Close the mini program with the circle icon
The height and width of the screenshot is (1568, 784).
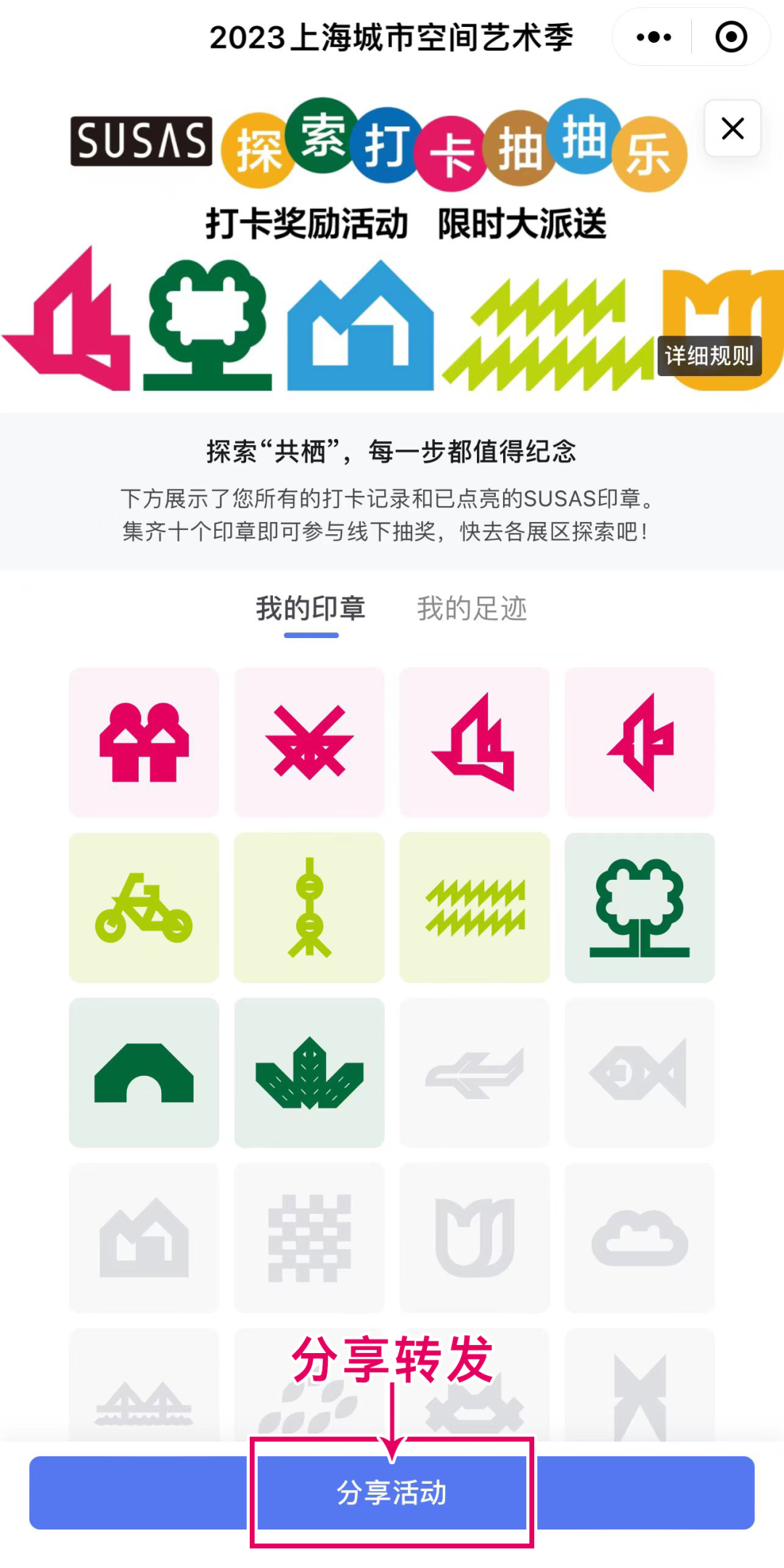pyautogui.click(x=731, y=37)
